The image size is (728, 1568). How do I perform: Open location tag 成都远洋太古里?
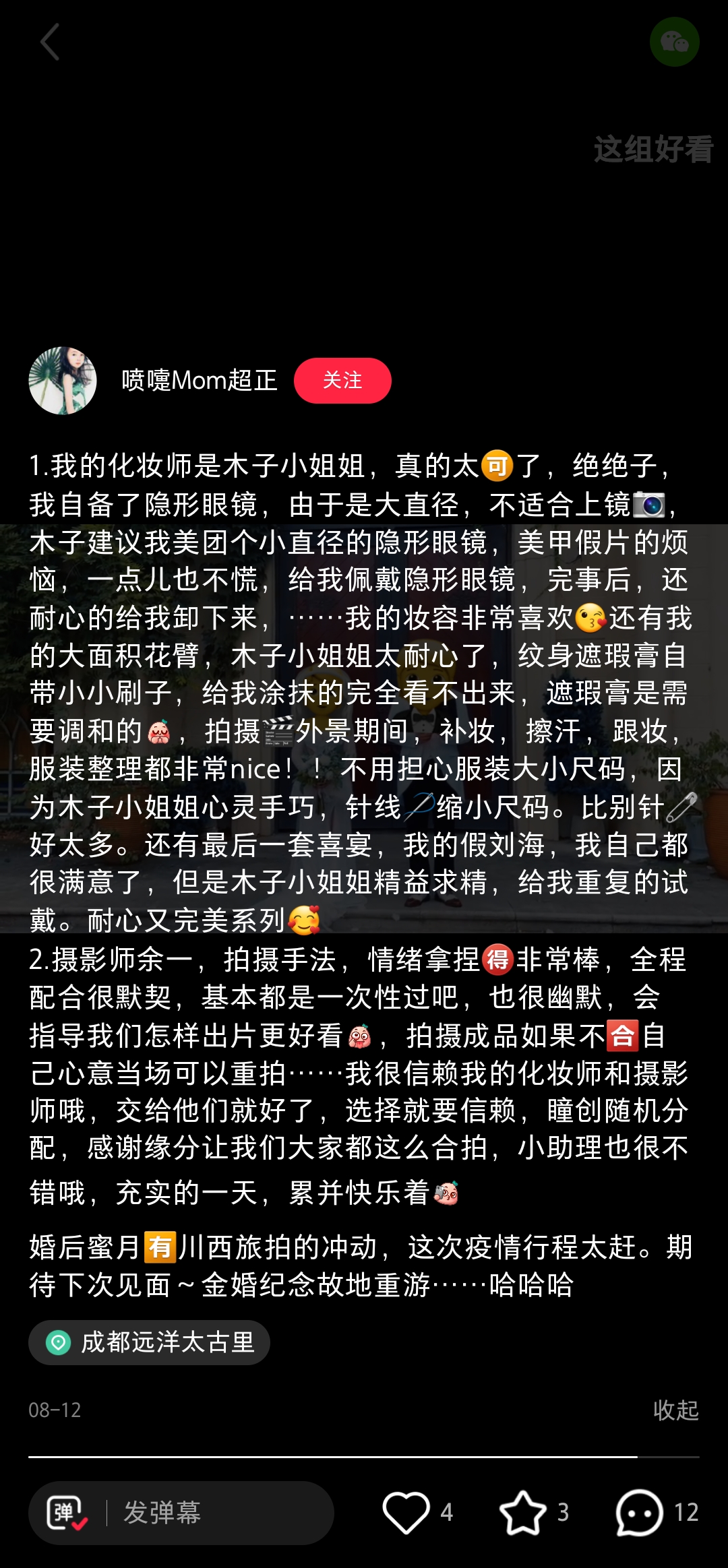[149, 1342]
